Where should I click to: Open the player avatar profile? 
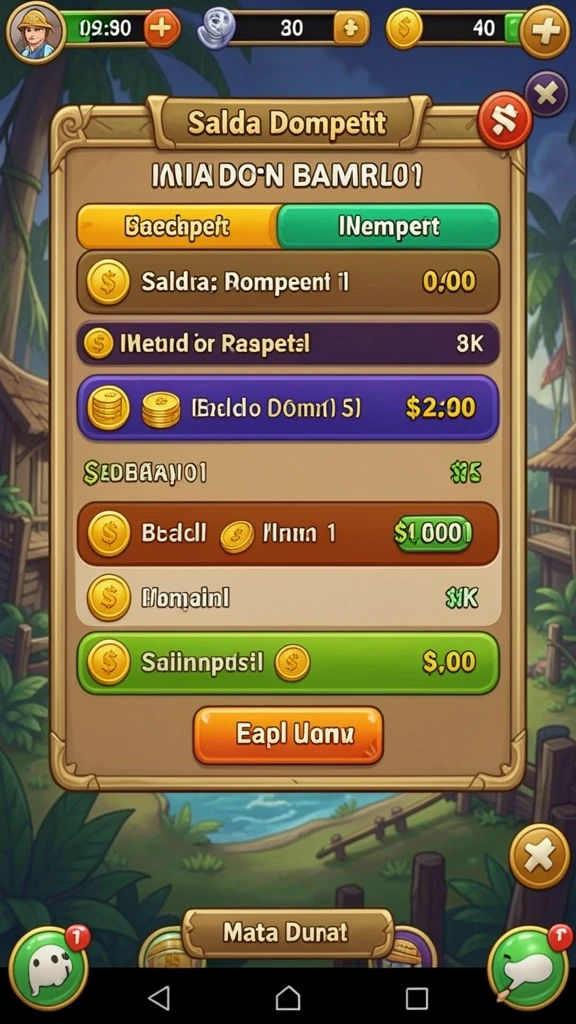pyautogui.click(x=36, y=31)
